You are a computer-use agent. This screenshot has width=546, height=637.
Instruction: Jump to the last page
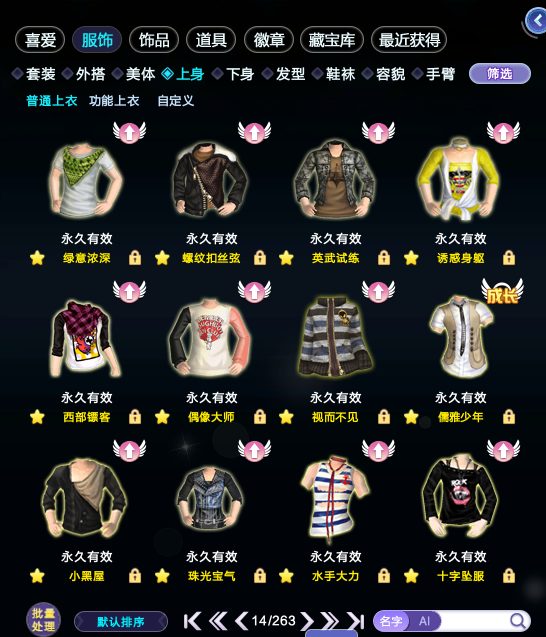(x=355, y=621)
